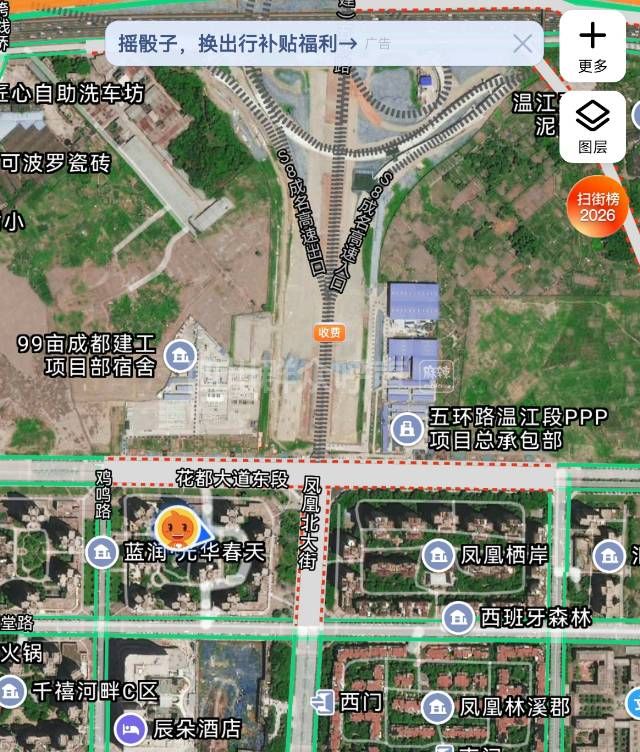
Task: Open the 99亩成都建工项目部宿舍 marker
Action: [x=180, y=354]
